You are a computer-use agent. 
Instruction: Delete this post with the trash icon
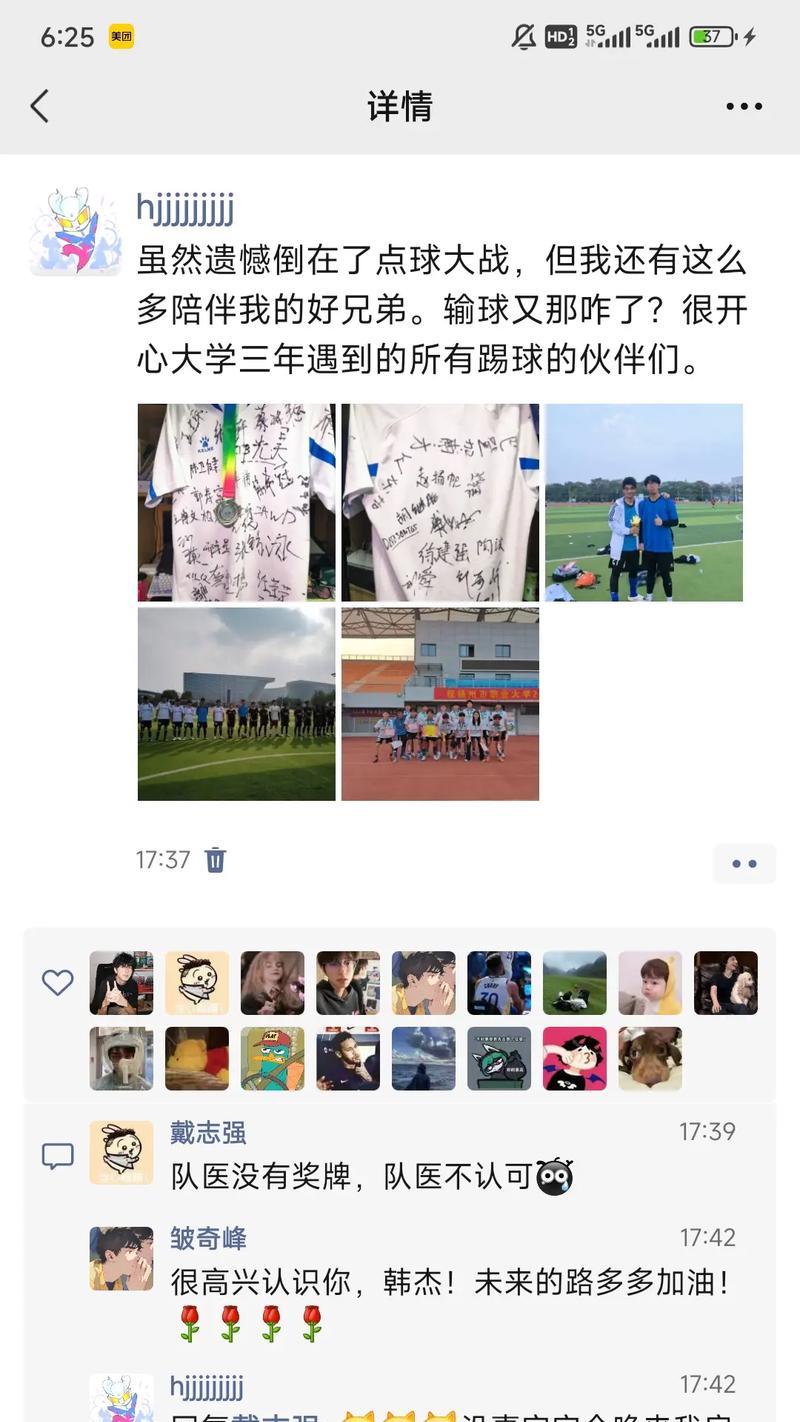click(x=216, y=860)
